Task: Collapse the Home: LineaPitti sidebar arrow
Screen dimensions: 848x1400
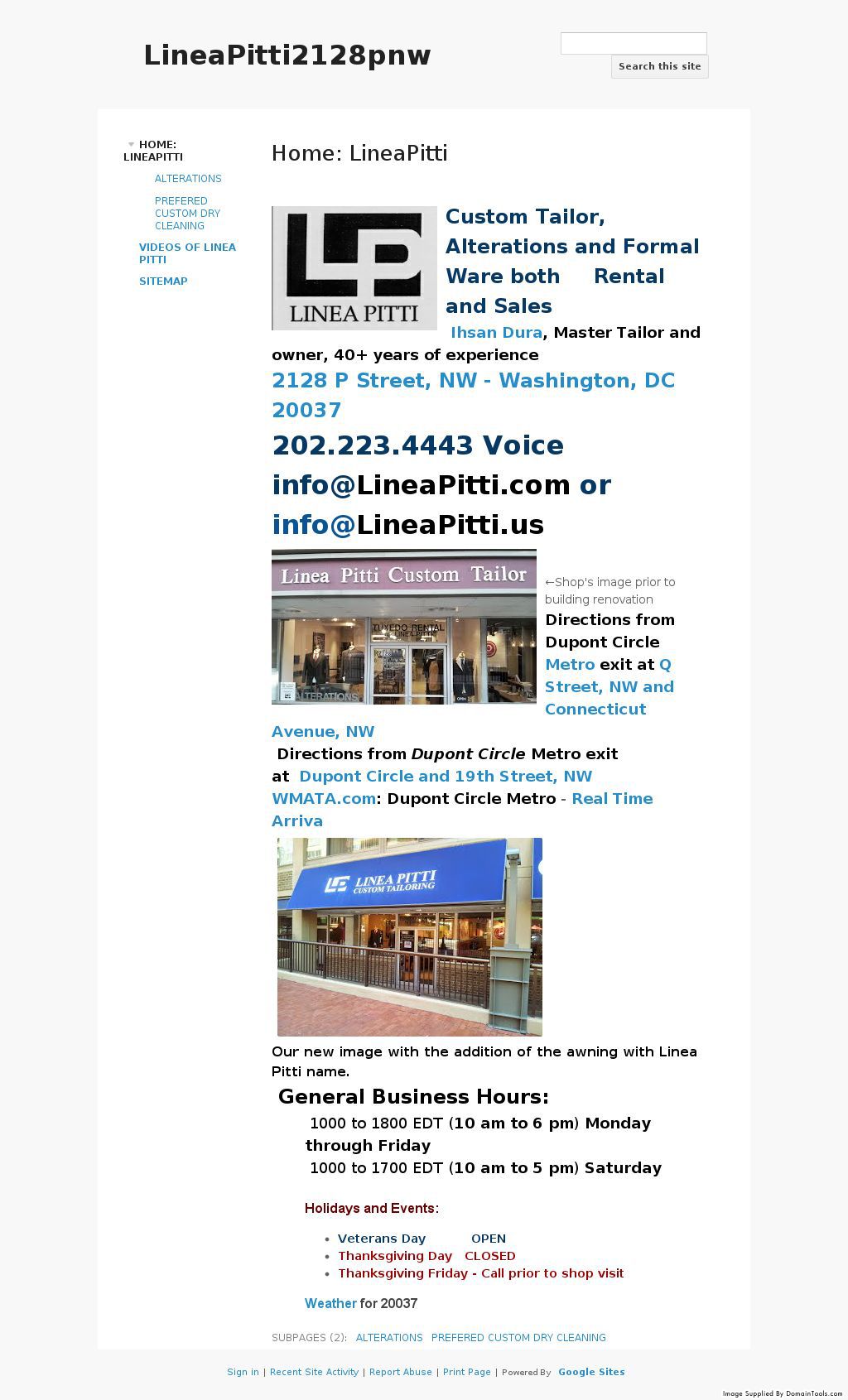Action: coord(131,145)
